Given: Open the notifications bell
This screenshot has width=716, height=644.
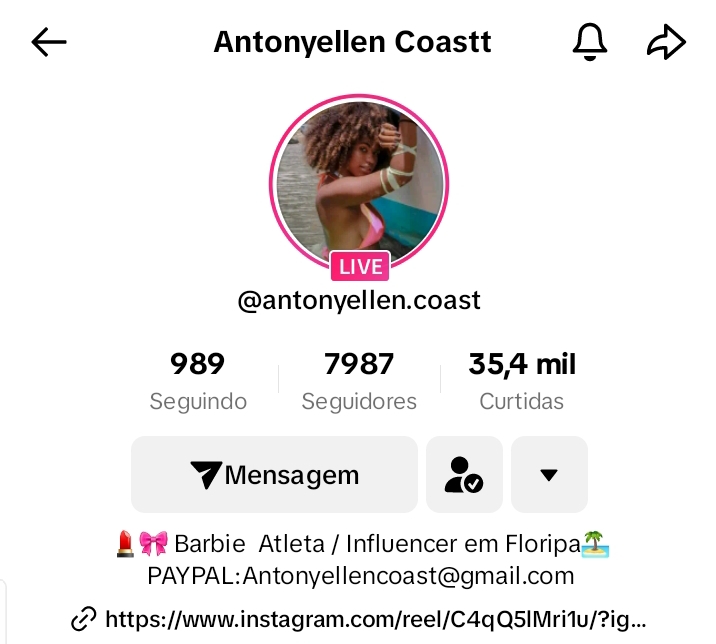Looking at the screenshot, I should [590, 42].
